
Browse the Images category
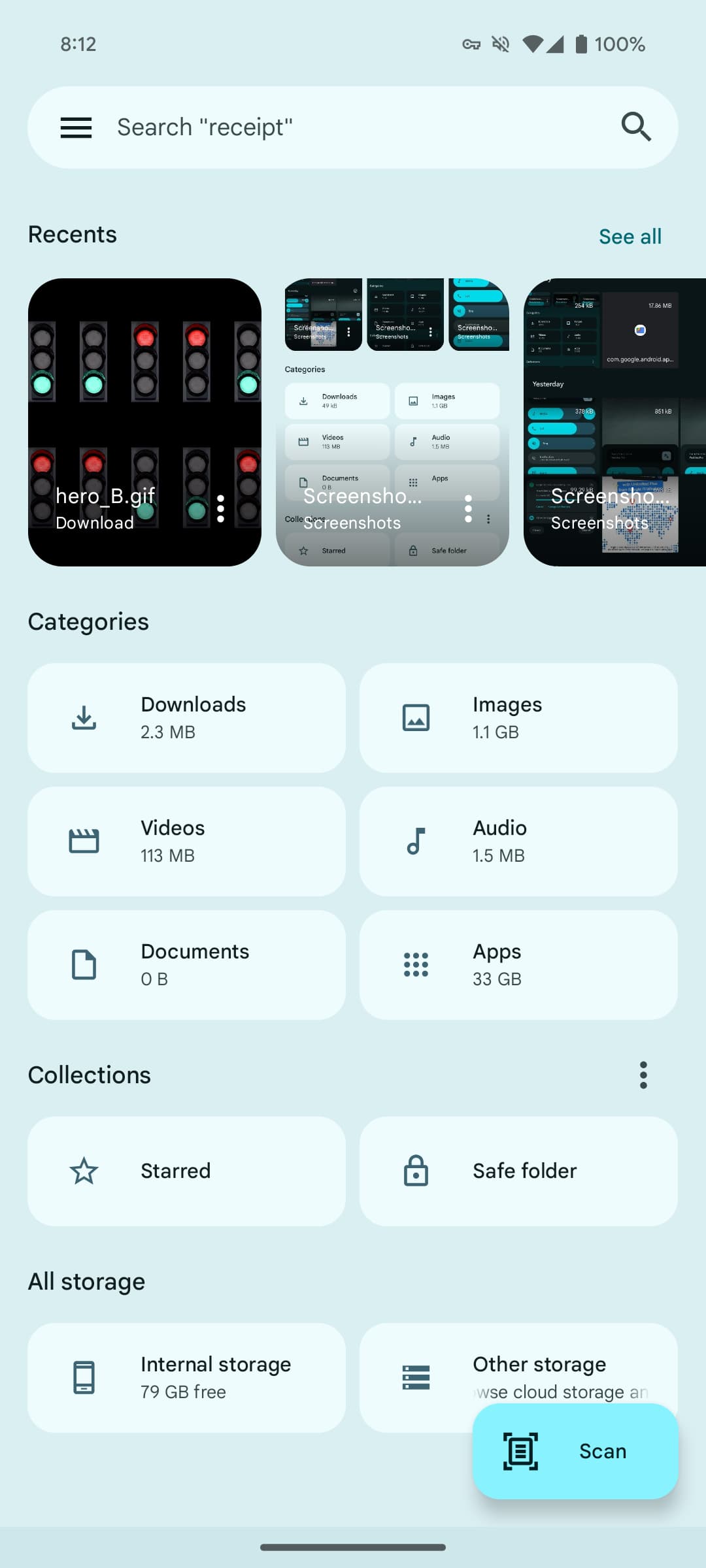[518, 718]
